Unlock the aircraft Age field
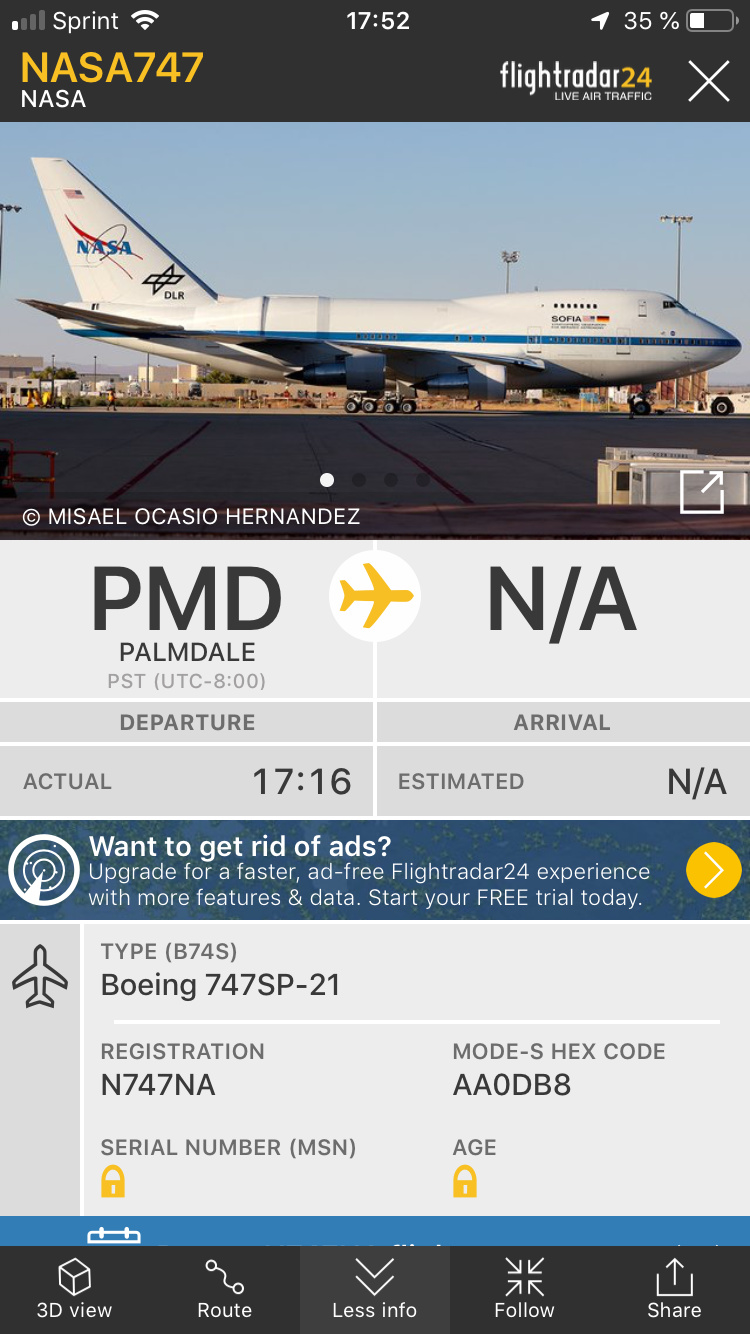Image resolution: width=750 pixels, height=1334 pixels. click(x=465, y=1182)
